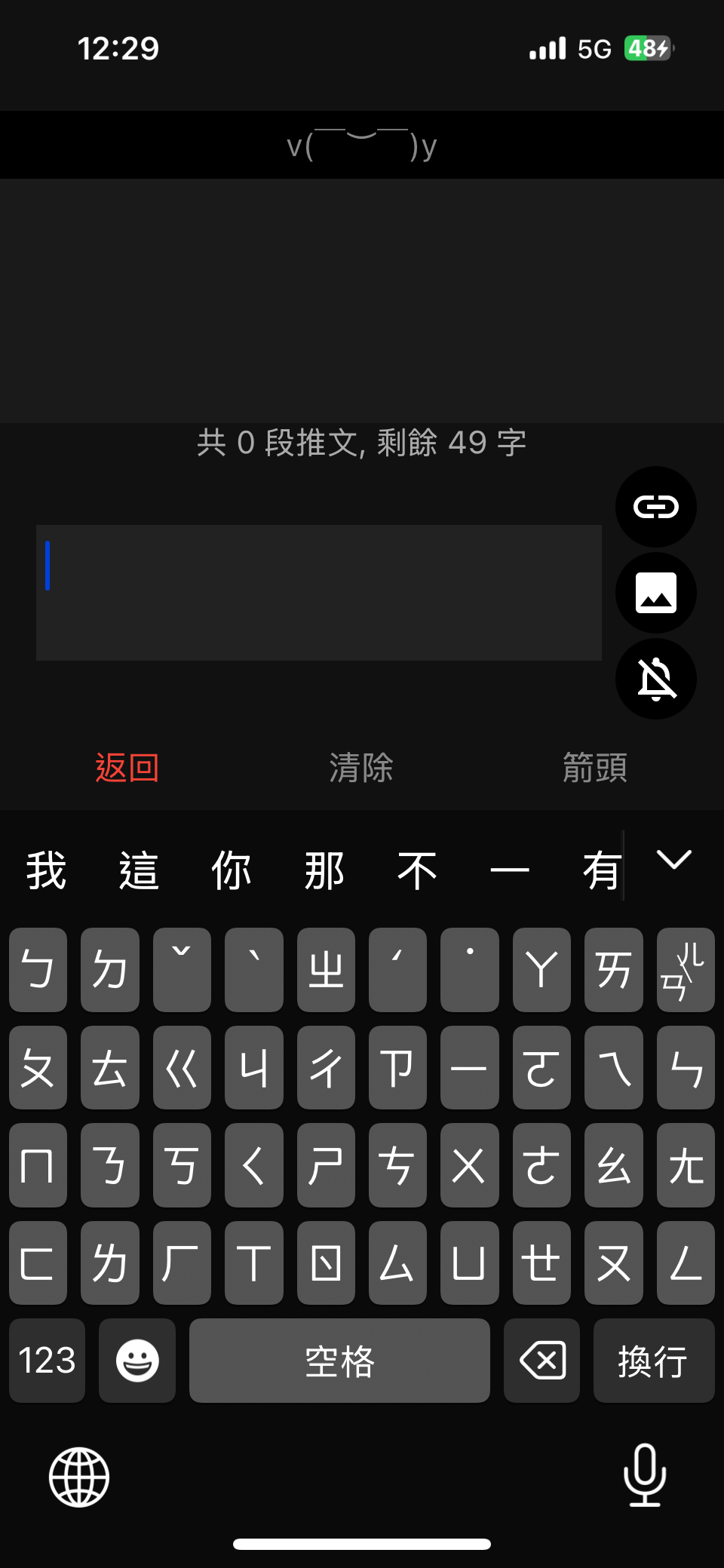Choose the 我 suggestion
Image resolution: width=724 pixels, height=1568 pixels.
click(x=46, y=870)
